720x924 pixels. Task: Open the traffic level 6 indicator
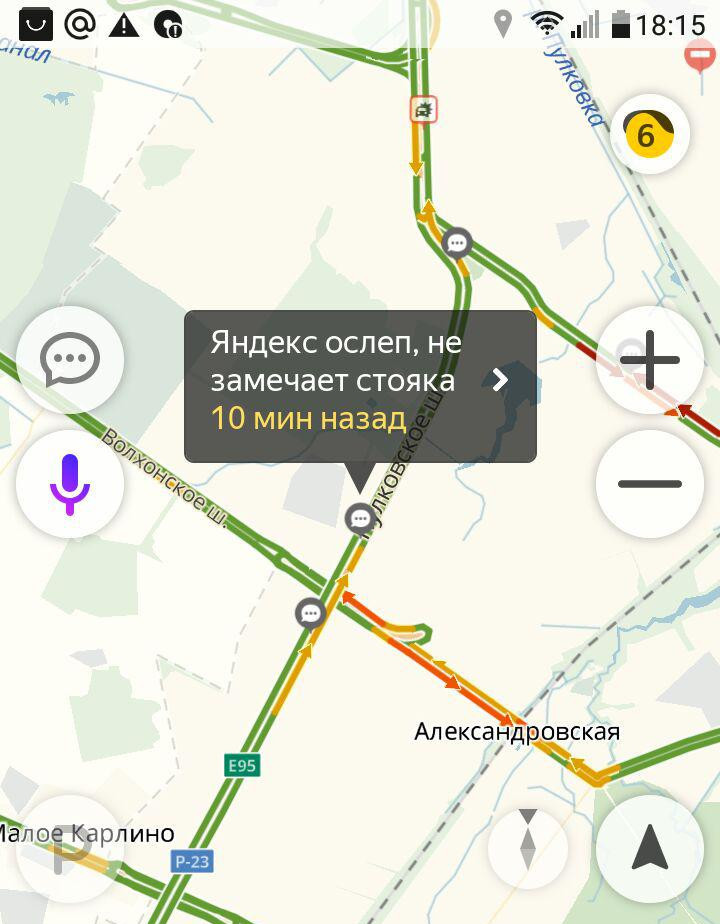(649, 134)
